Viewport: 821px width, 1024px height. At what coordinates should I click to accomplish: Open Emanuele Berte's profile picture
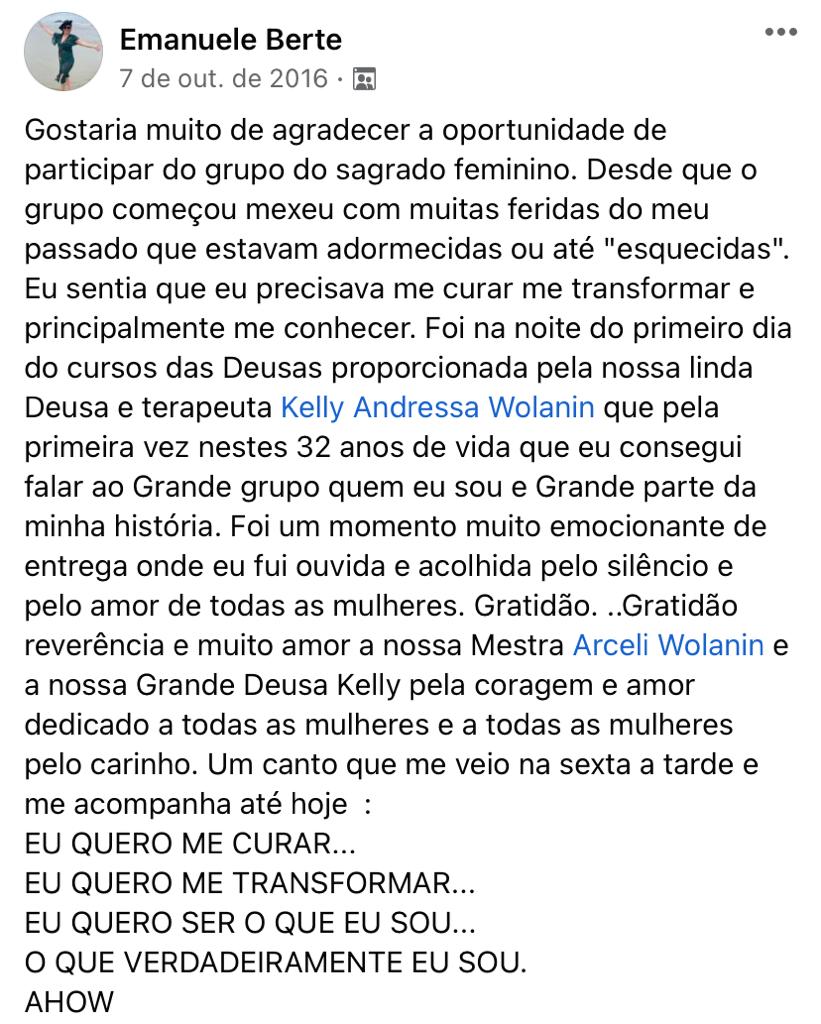point(63,52)
